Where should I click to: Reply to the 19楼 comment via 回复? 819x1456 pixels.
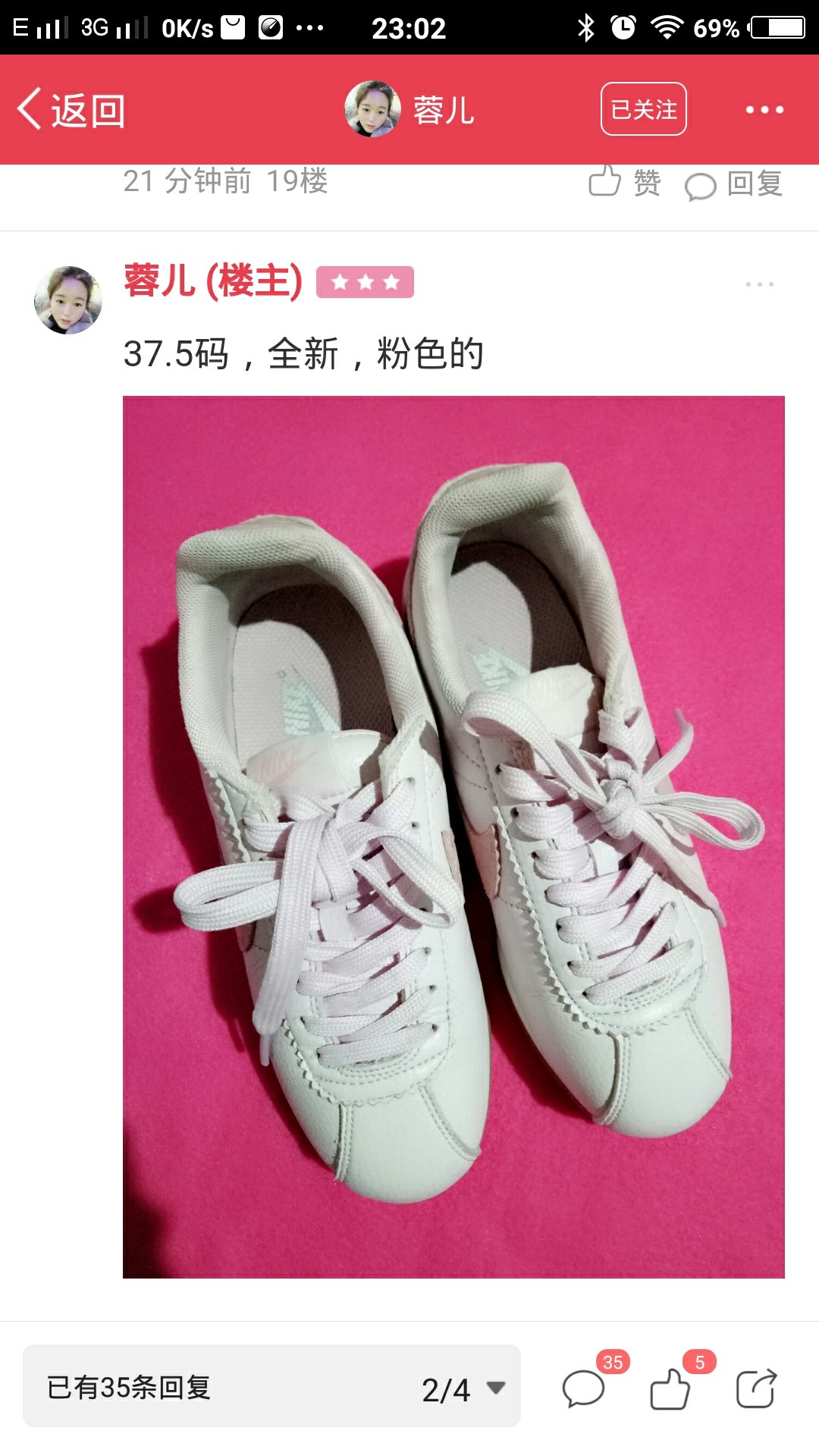tap(733, 184)
